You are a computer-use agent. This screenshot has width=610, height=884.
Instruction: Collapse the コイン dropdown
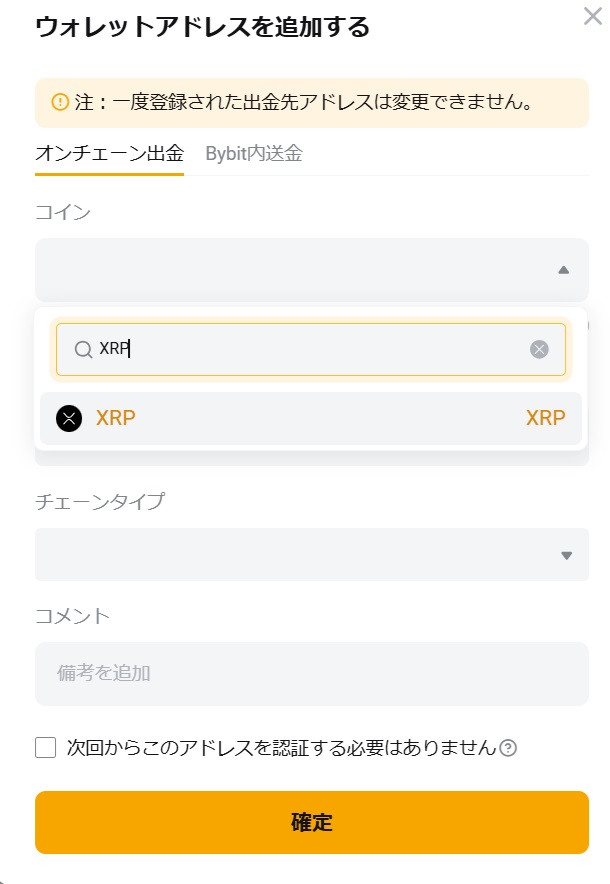tap(563, 270)
